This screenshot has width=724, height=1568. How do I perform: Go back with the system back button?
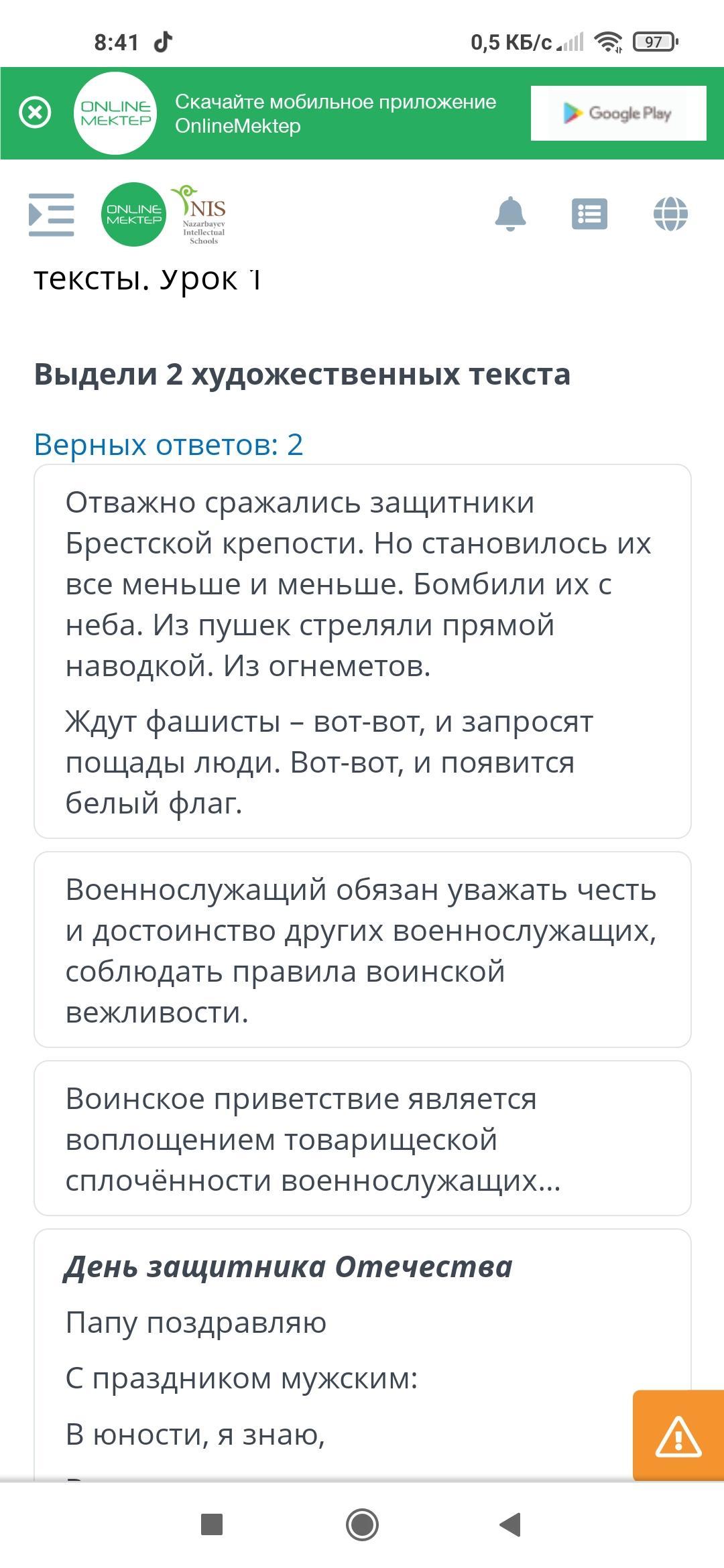pyautogui.click(x=510, y=1524)
